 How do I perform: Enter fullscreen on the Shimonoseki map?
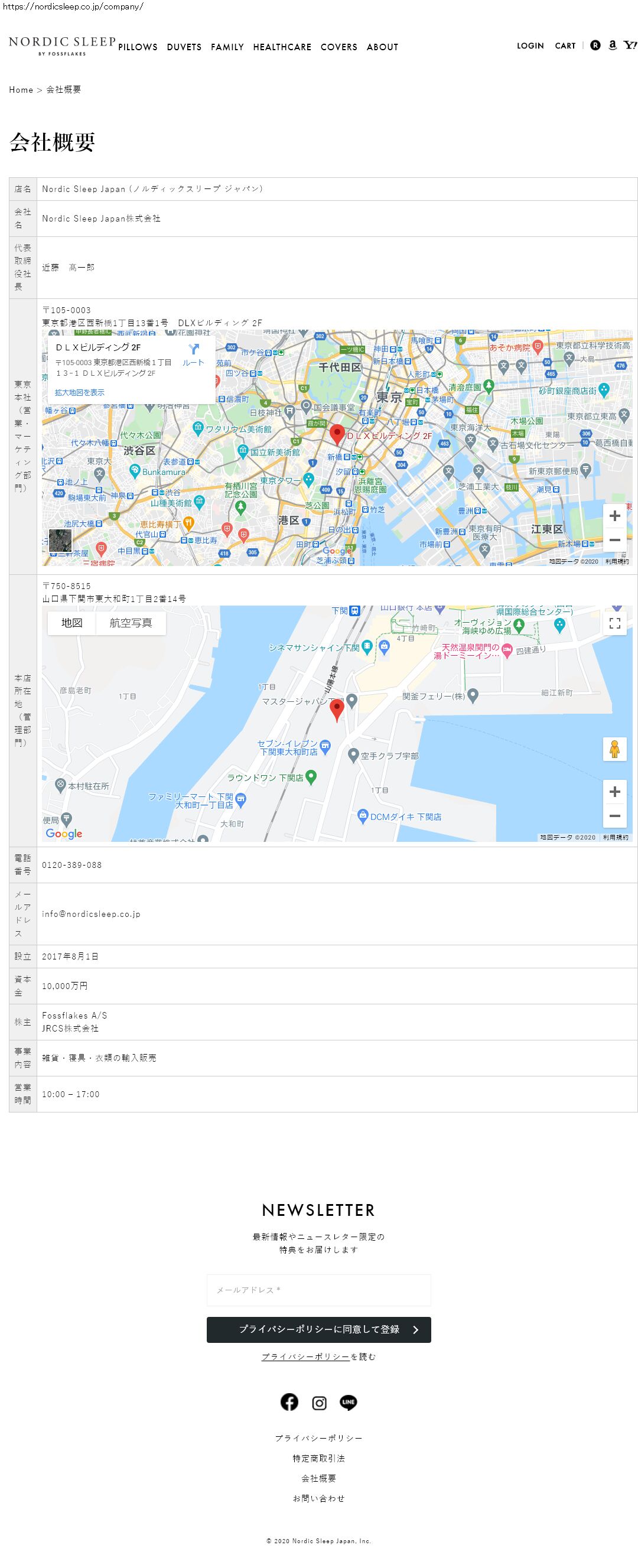[x=614, y=623]
